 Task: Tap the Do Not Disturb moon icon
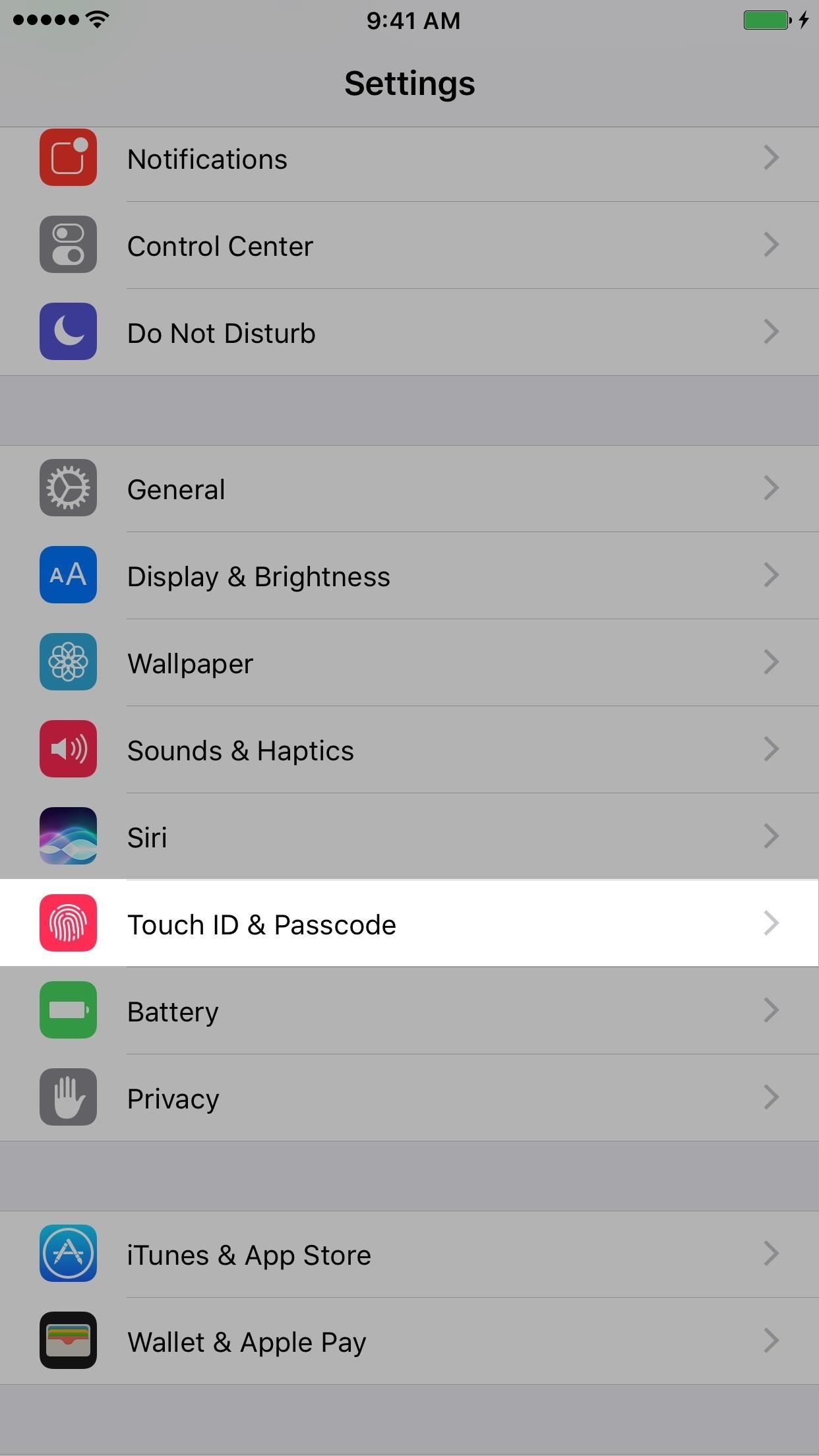[x=68, y=332]
